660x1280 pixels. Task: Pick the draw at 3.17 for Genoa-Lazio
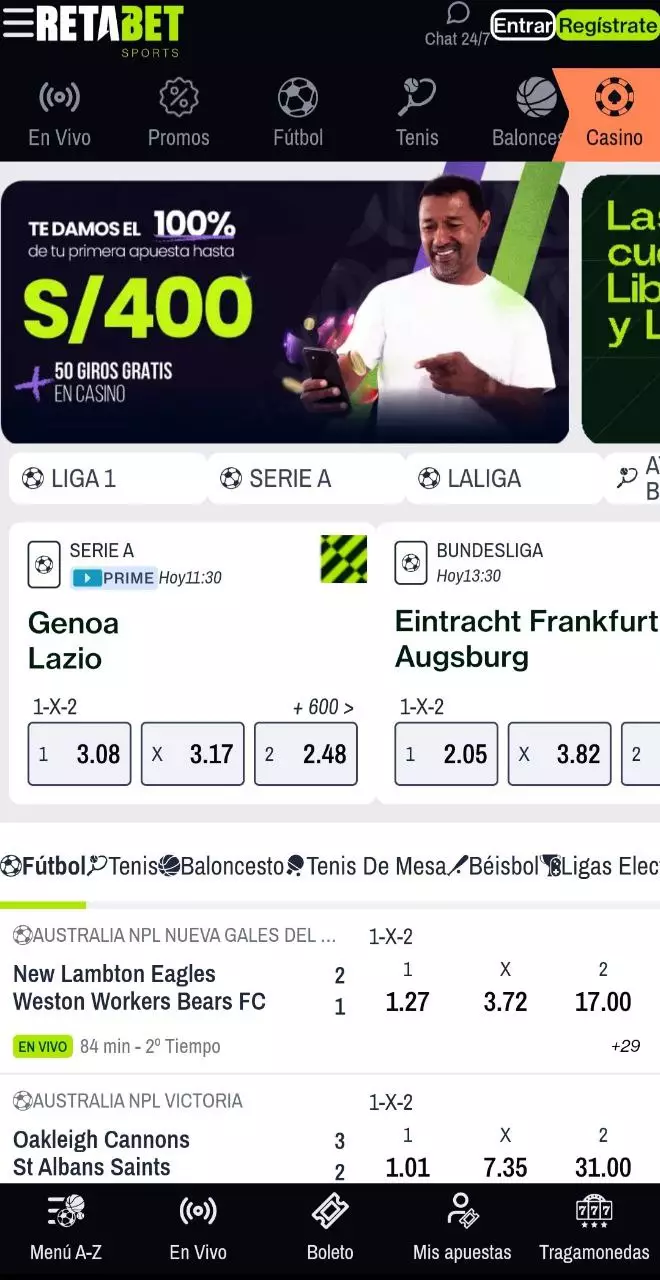click(x=192, y=754)
